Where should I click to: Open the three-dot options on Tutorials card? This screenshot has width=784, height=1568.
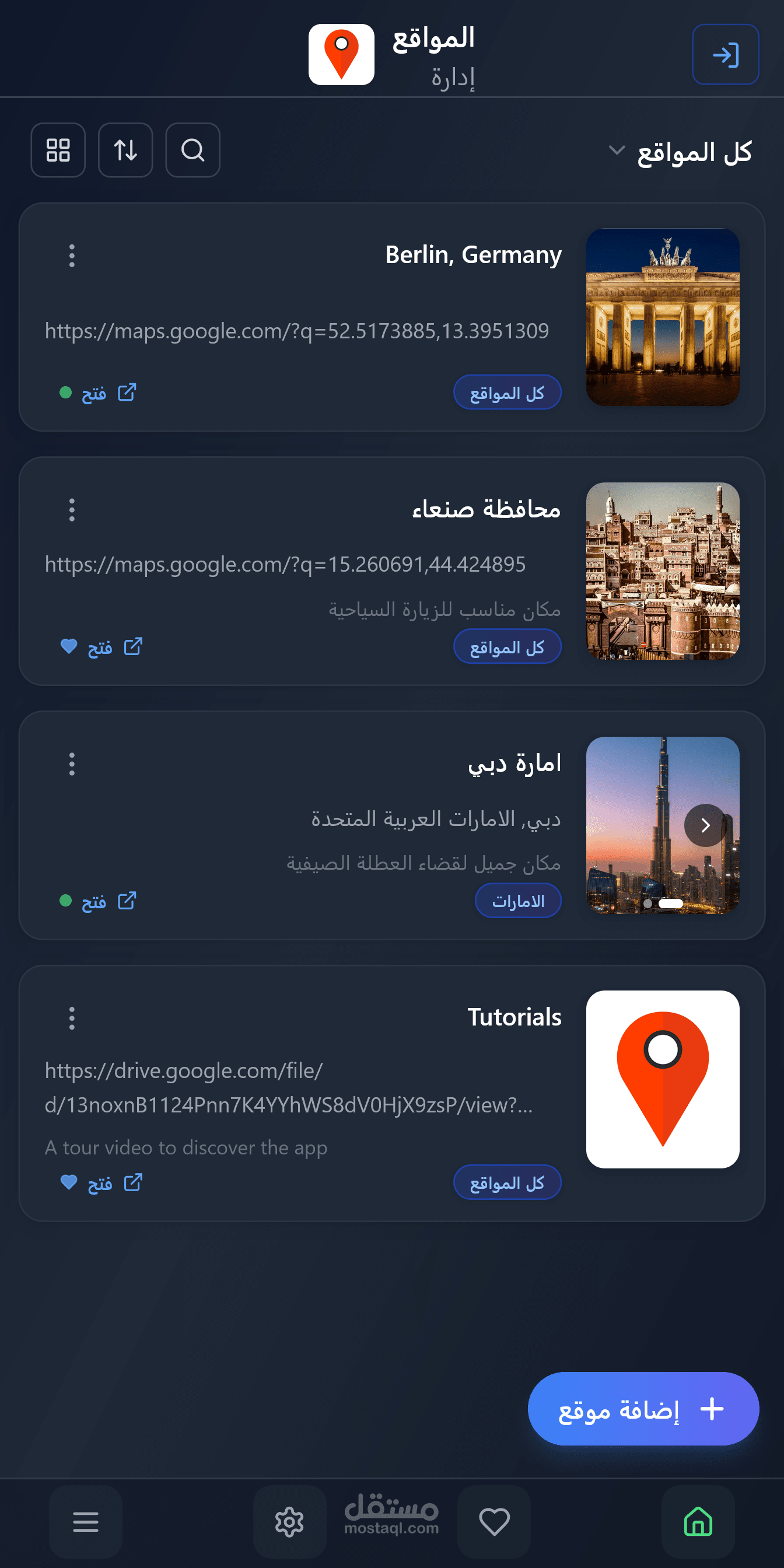click(71, 1018)
